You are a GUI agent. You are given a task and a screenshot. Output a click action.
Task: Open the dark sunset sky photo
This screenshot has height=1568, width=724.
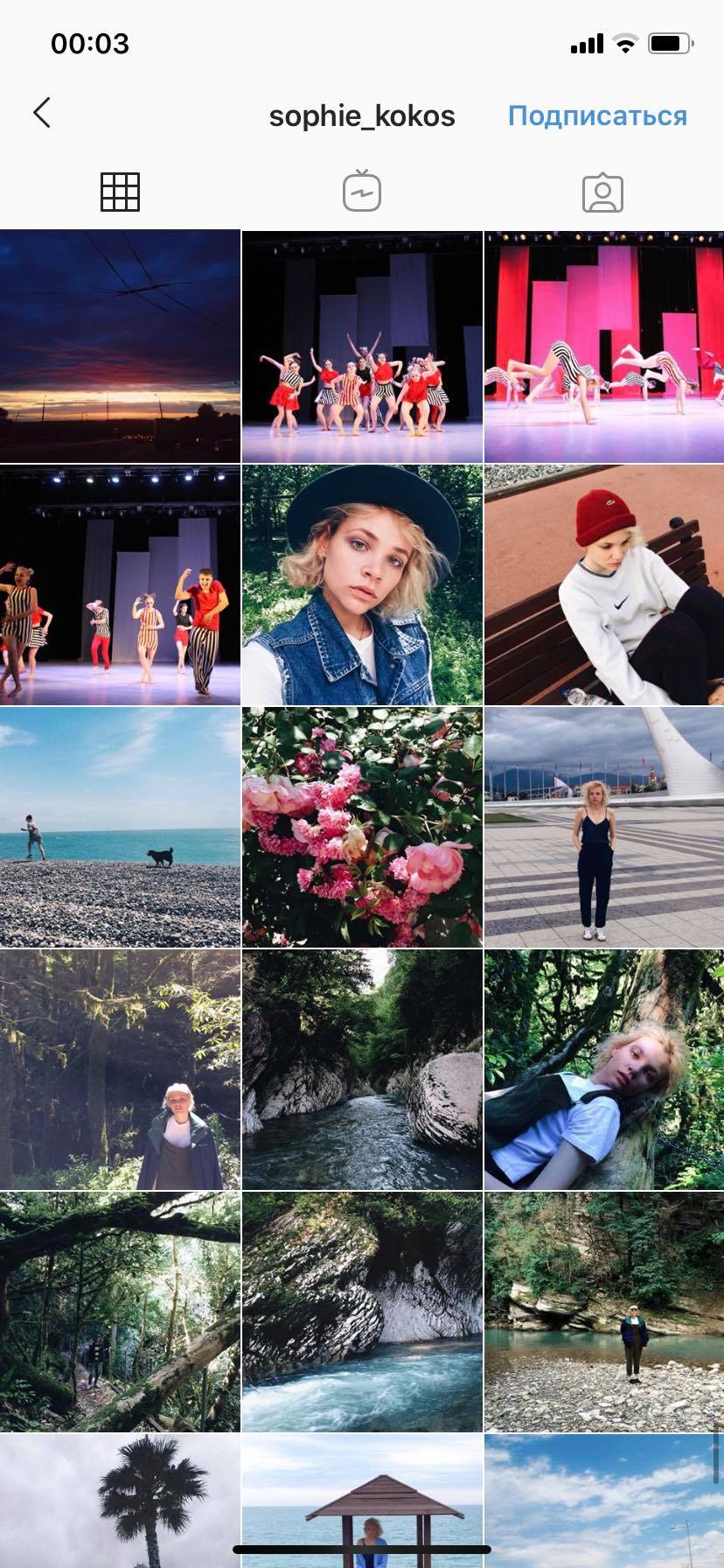(120, 346)
